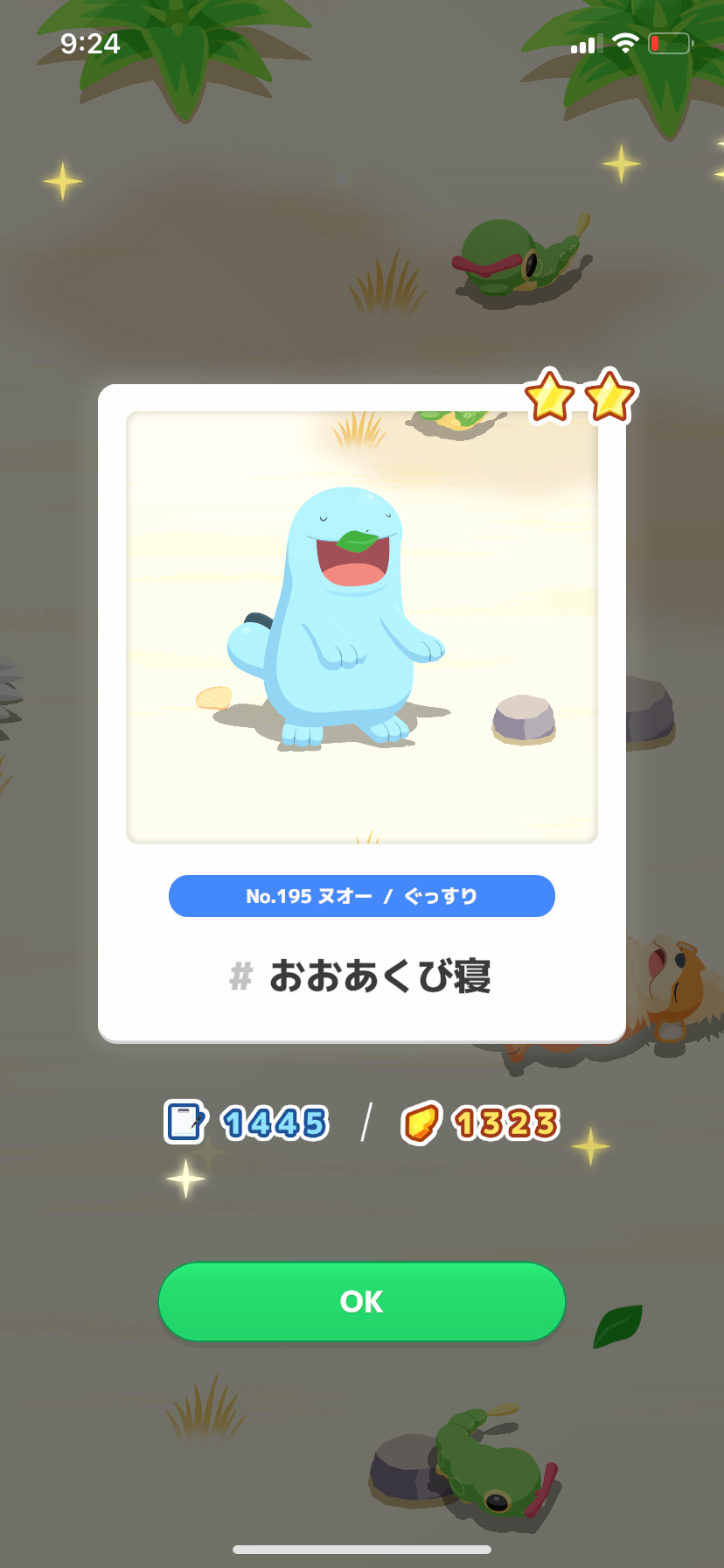The height and width of the screenshot is (1568, 724).
Task: Tap the green OK button
Action: click(x=361, y=1301)
